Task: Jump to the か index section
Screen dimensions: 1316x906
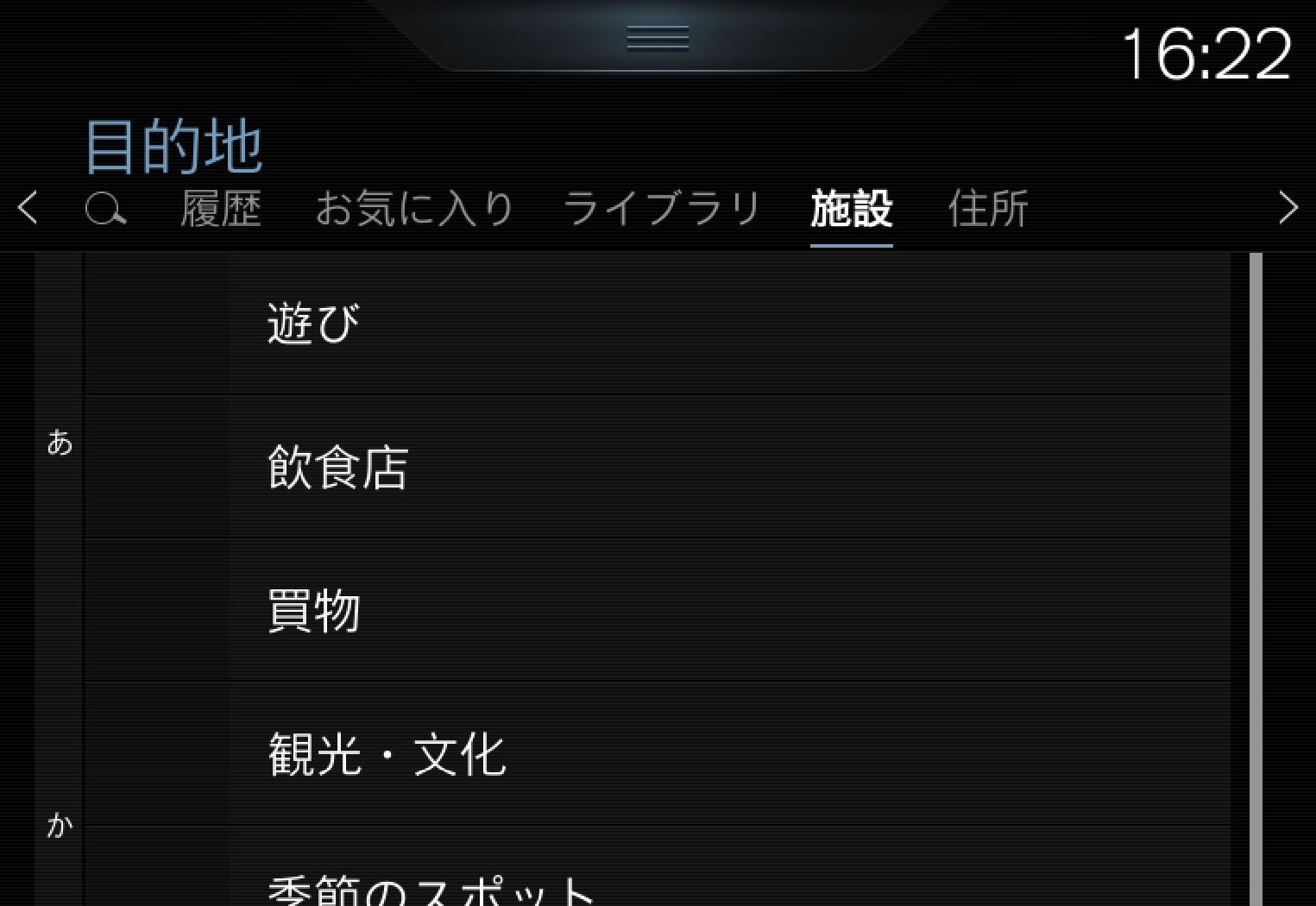Action: [x=60, y=826]
